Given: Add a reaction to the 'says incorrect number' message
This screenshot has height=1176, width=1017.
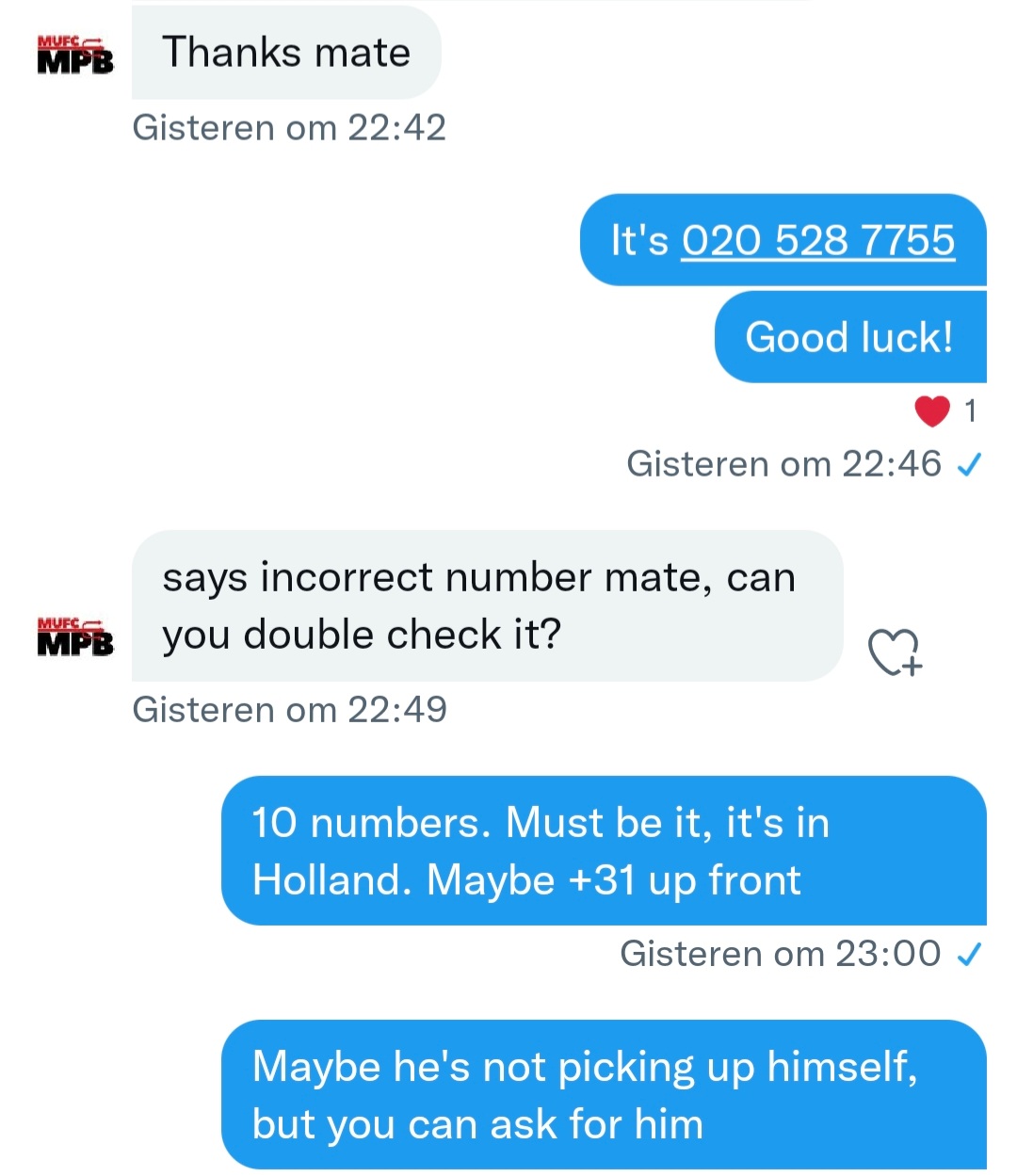Looking at the screenshot, I should 894,652.
